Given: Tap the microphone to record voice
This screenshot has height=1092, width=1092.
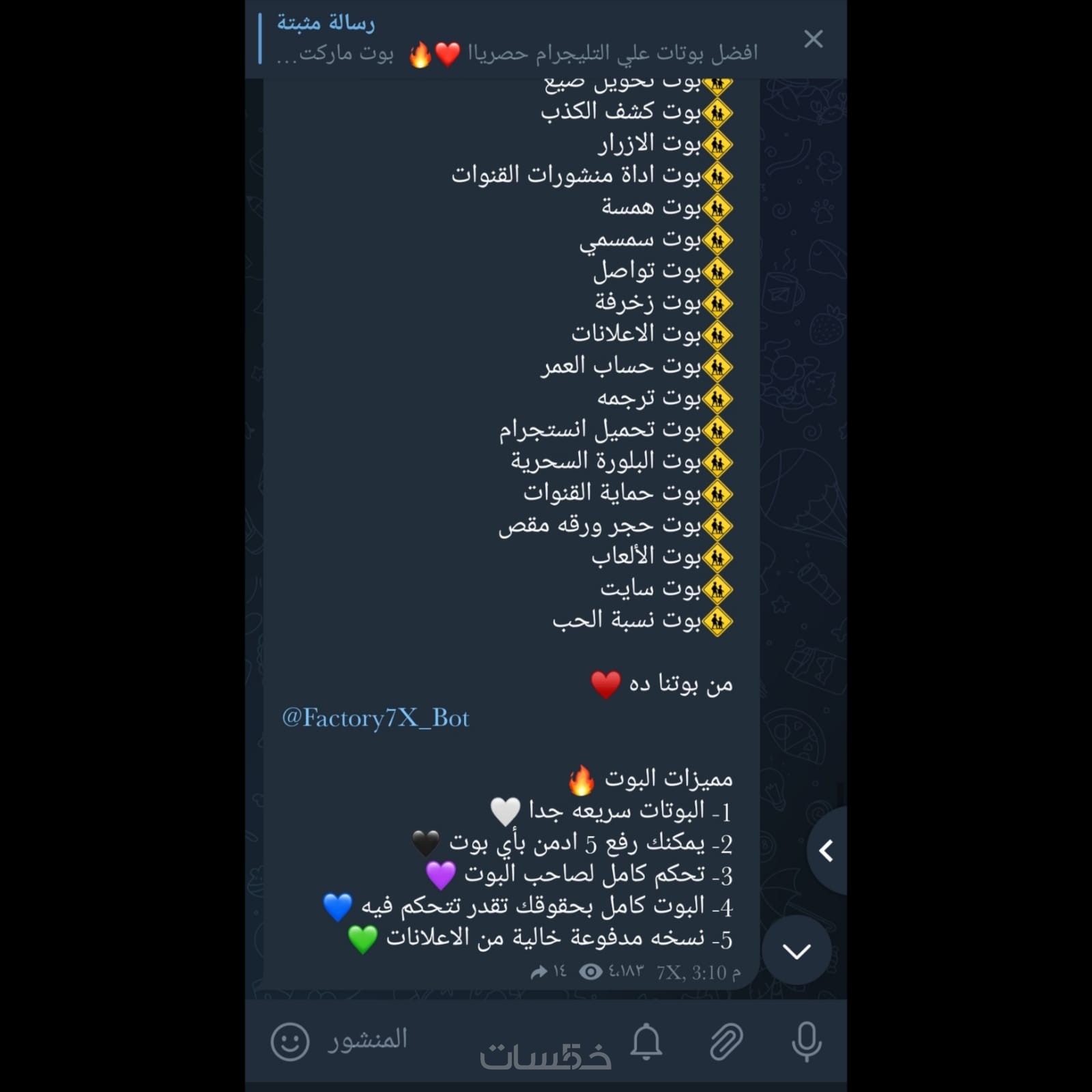Looking at the screenshot, I should pyautogui.click(x=806, y=1041).
